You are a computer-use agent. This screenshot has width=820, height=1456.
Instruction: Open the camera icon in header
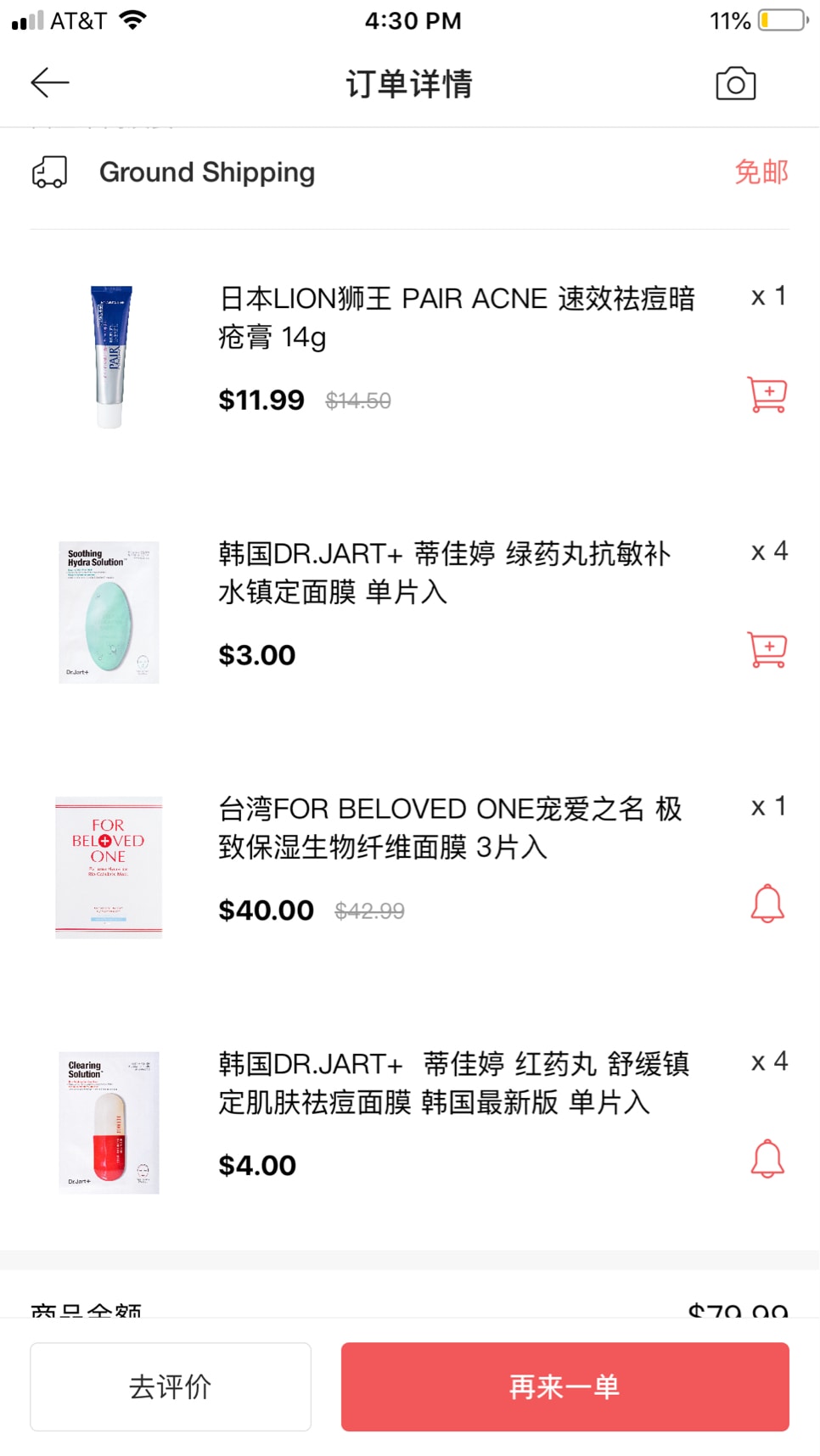pos(735,83)
